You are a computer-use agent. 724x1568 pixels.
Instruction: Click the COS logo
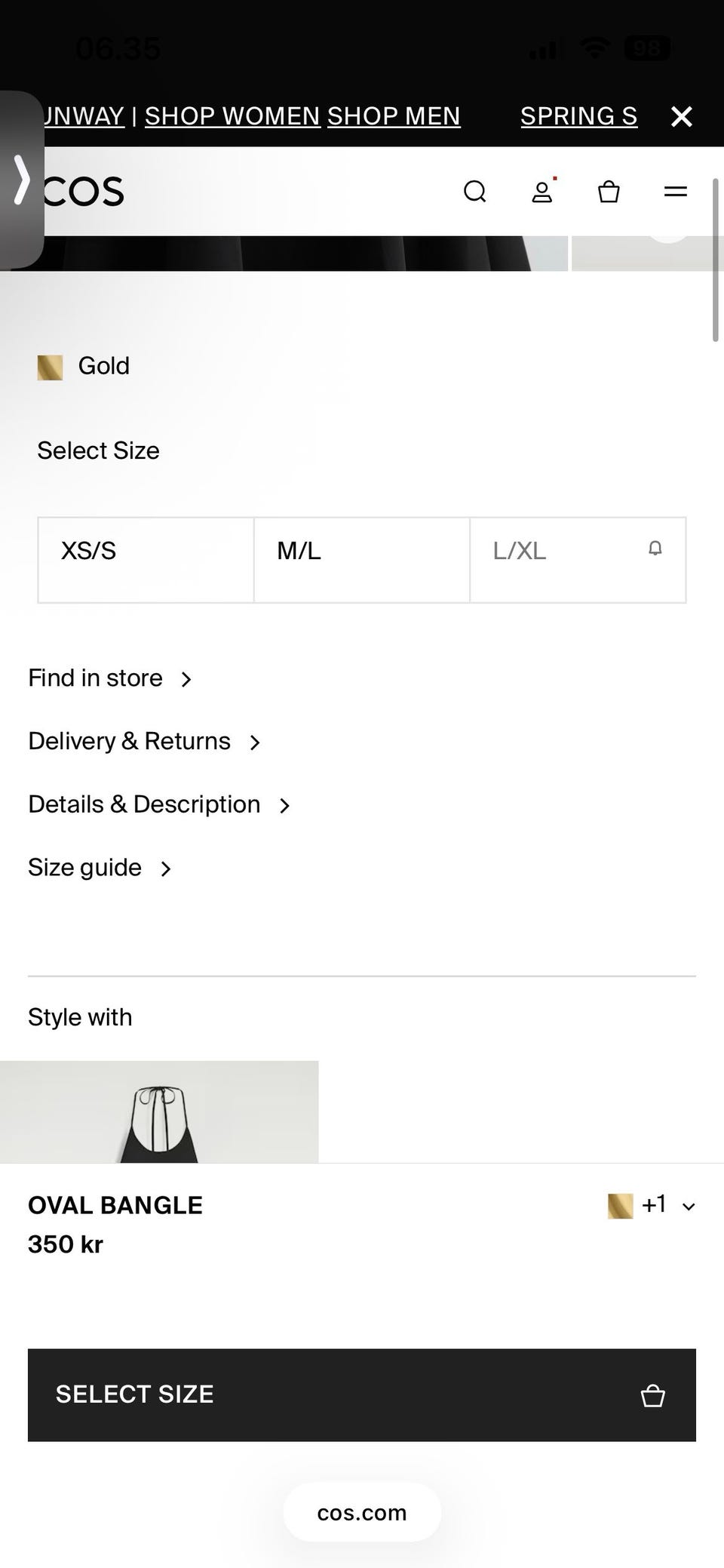click(81, 190)
